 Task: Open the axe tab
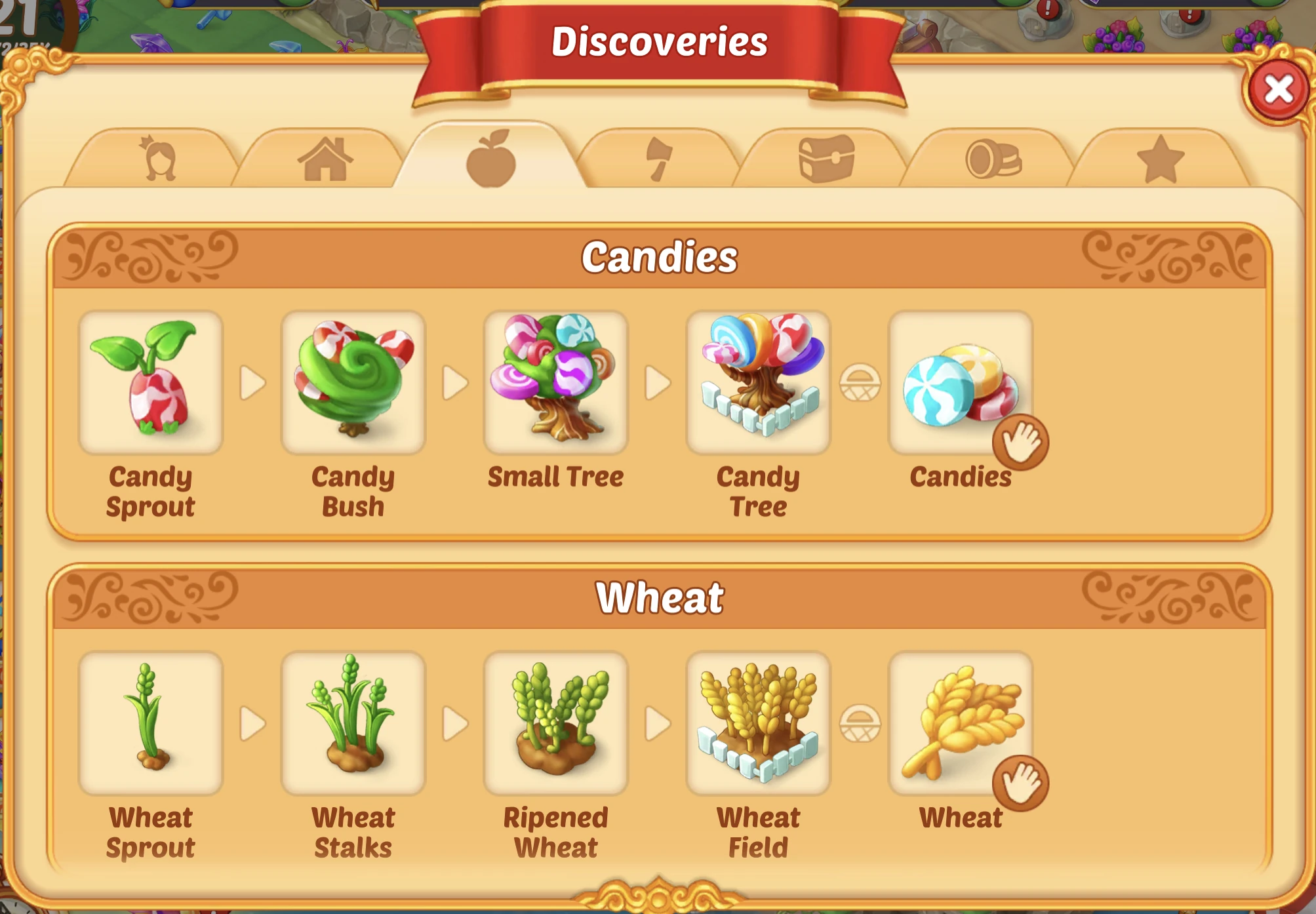pos(658,159)
